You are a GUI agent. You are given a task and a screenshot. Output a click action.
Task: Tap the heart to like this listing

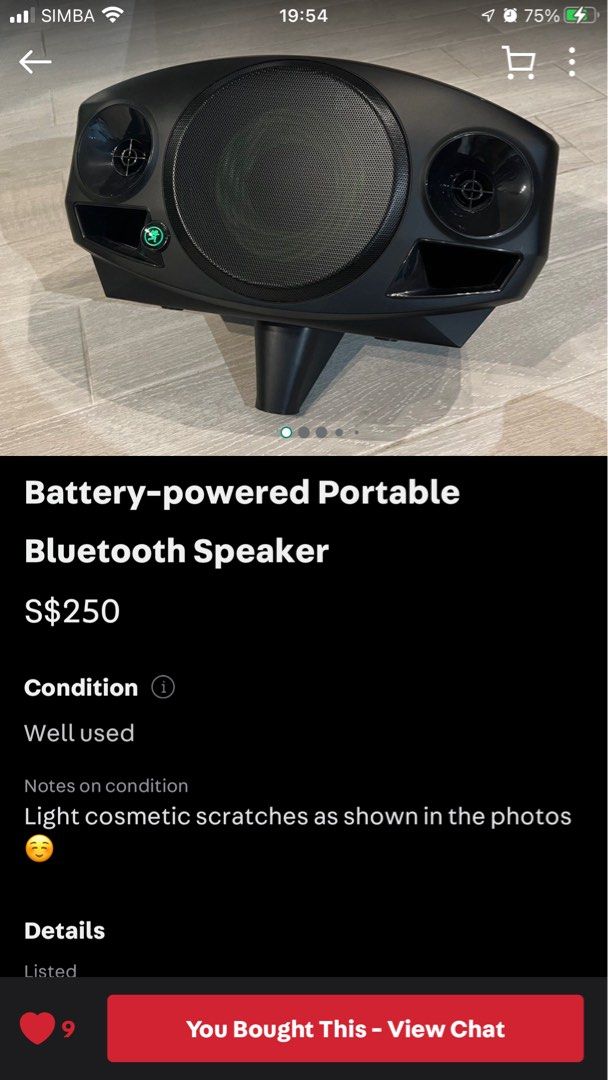37,1028
